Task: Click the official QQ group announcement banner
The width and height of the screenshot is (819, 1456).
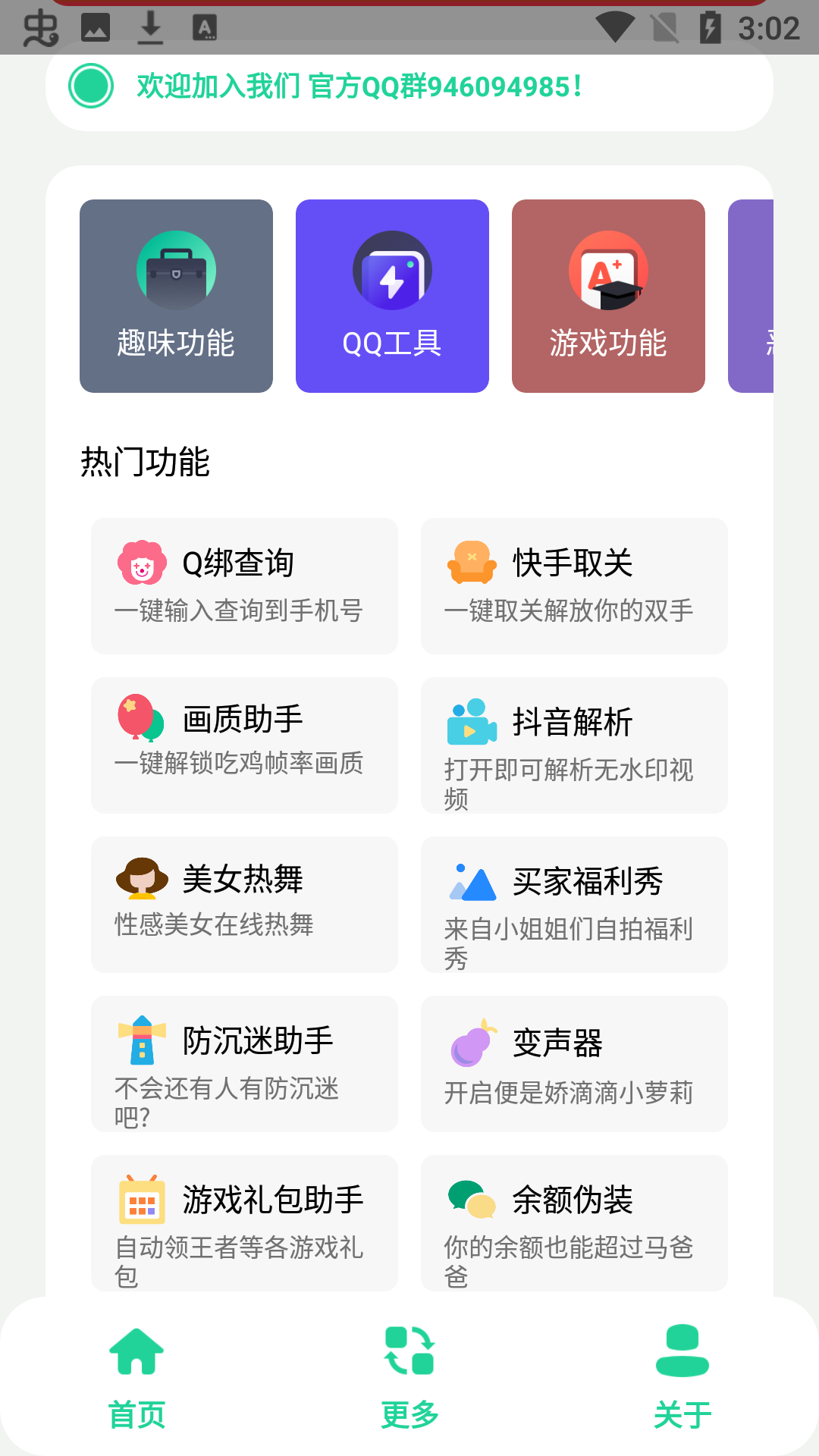Action: pyautogui.click(x=409, y=87)
